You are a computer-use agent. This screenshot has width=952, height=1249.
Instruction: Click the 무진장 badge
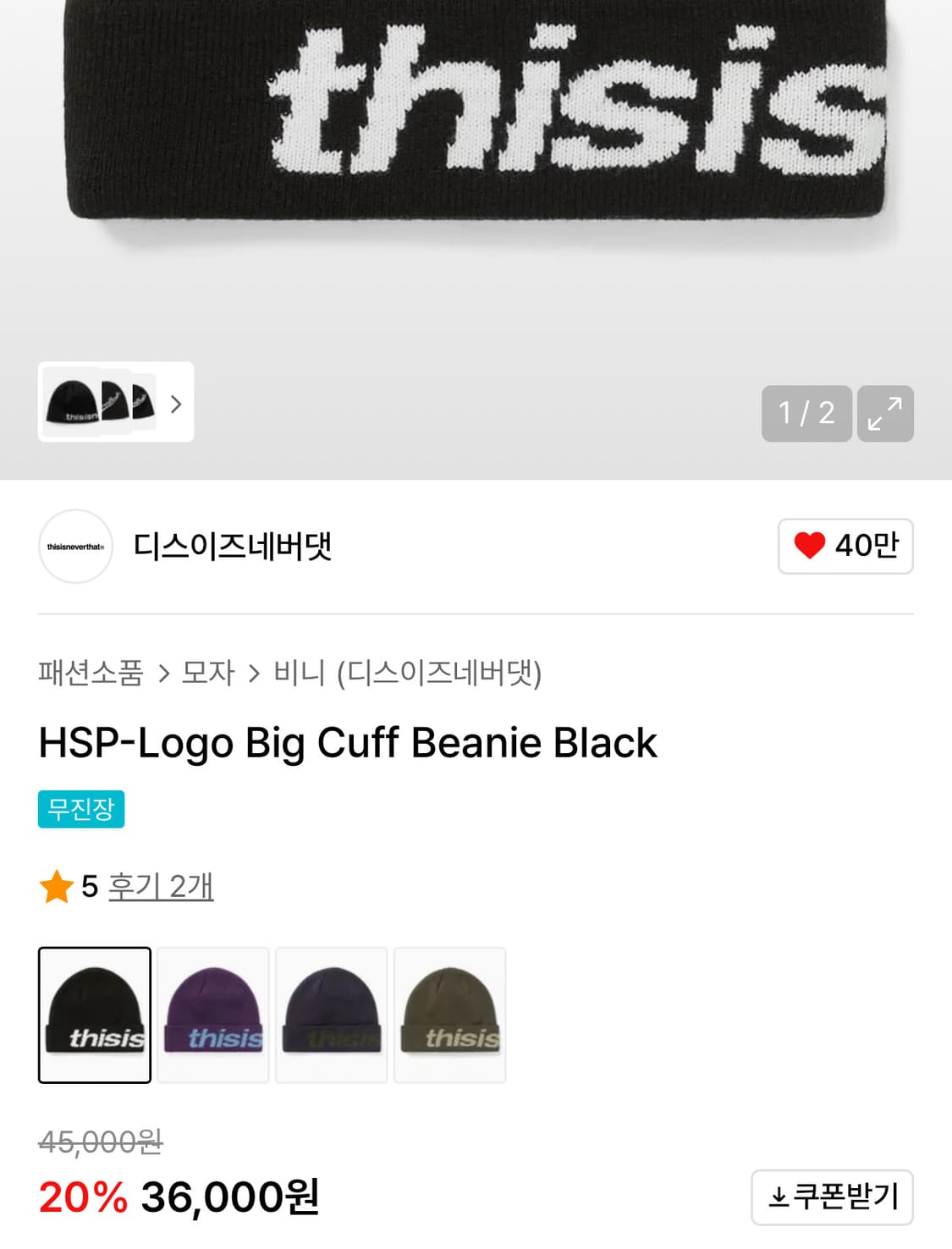(x=81, y=811)
